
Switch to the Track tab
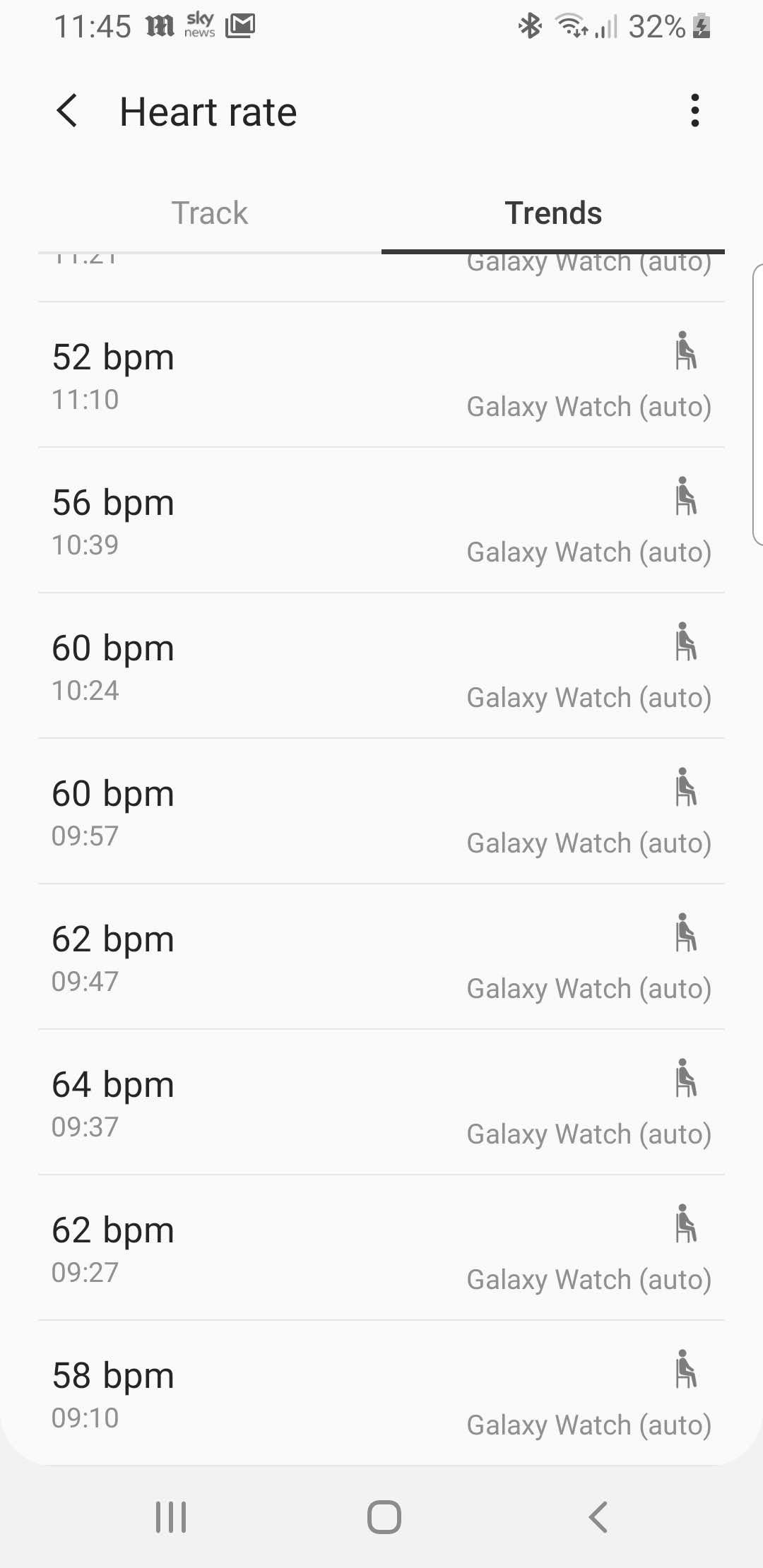[210, 213]
